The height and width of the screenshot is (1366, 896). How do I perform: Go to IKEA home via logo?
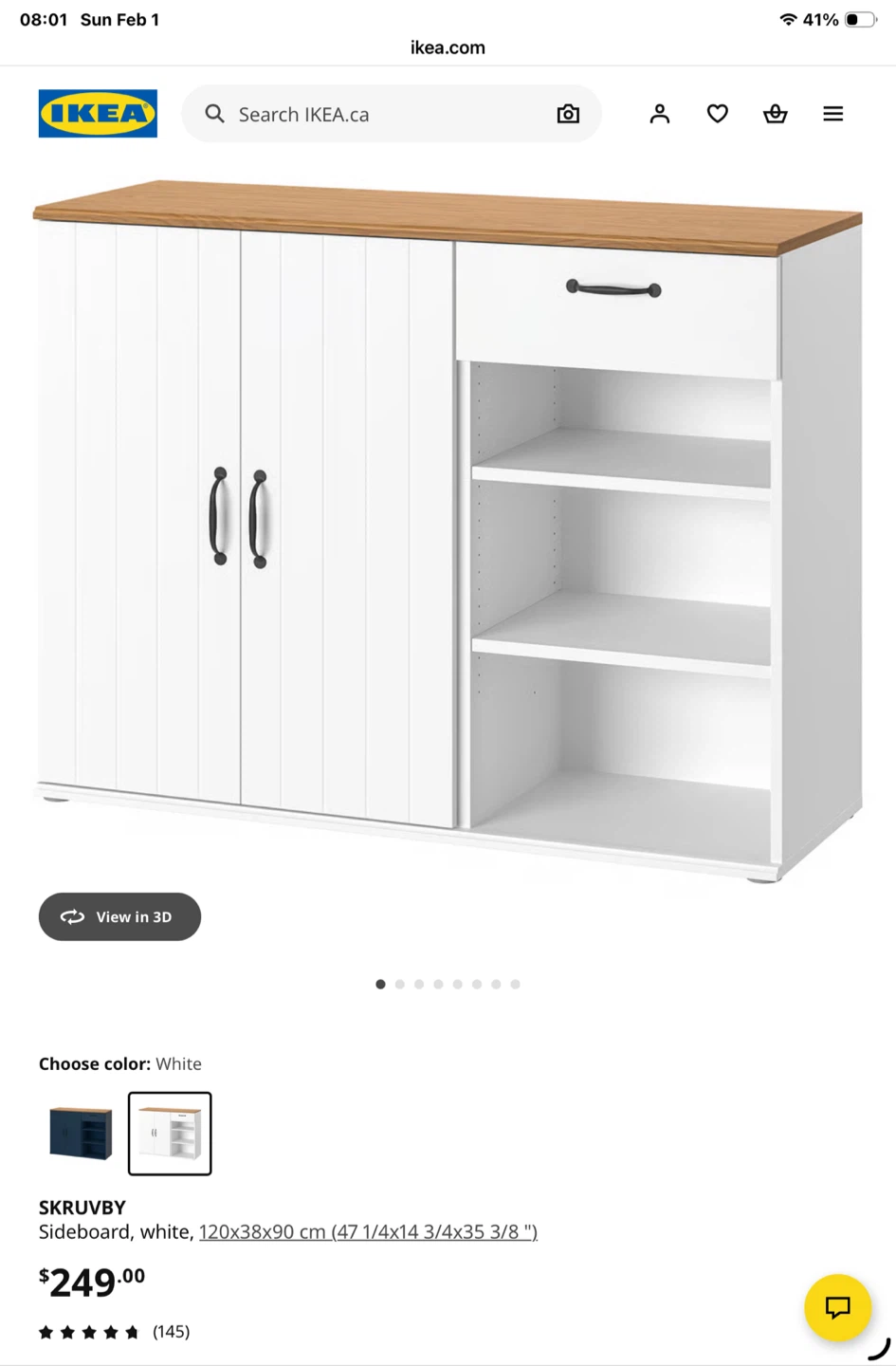pyautogui.click(x=98, y=114)
